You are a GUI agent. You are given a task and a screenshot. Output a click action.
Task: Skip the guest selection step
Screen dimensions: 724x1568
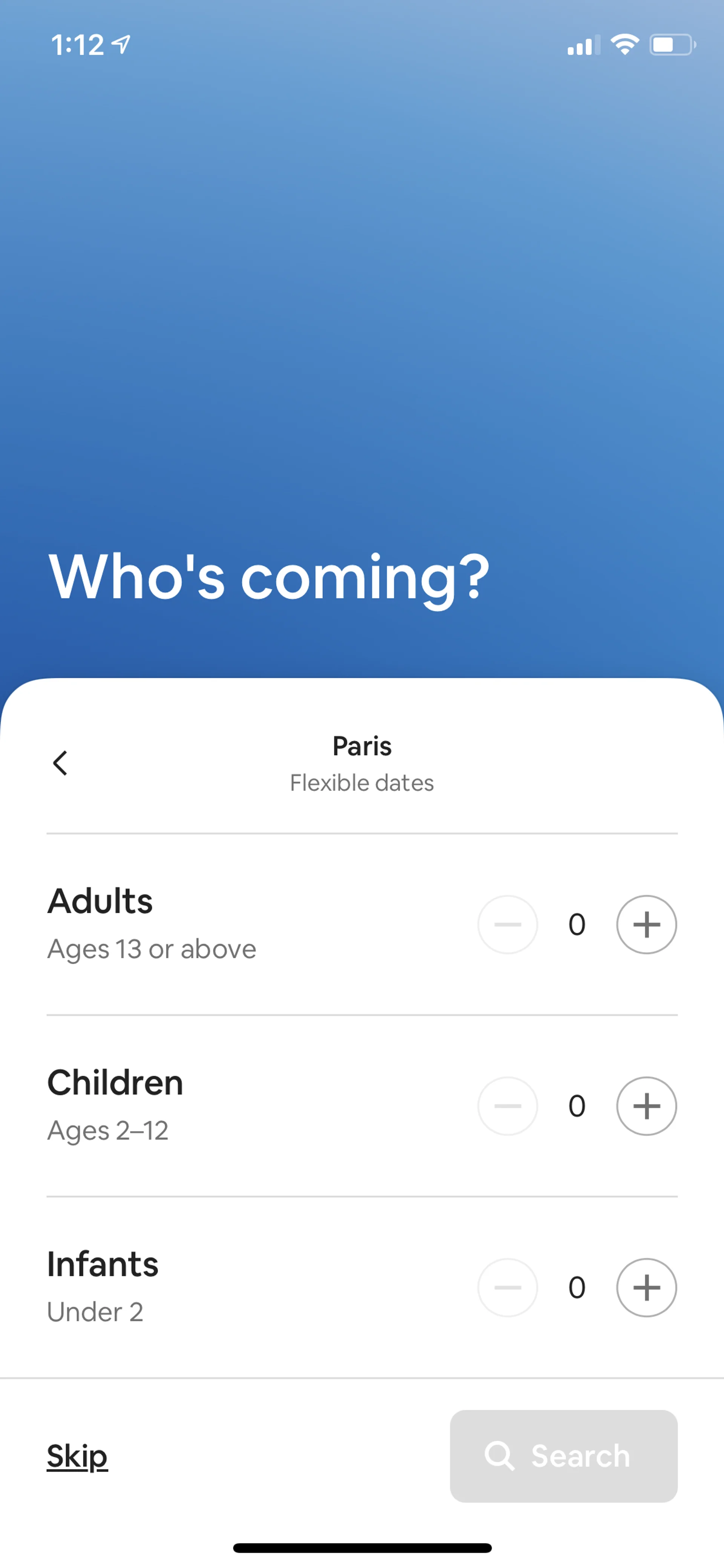(x=77, y=1455)
